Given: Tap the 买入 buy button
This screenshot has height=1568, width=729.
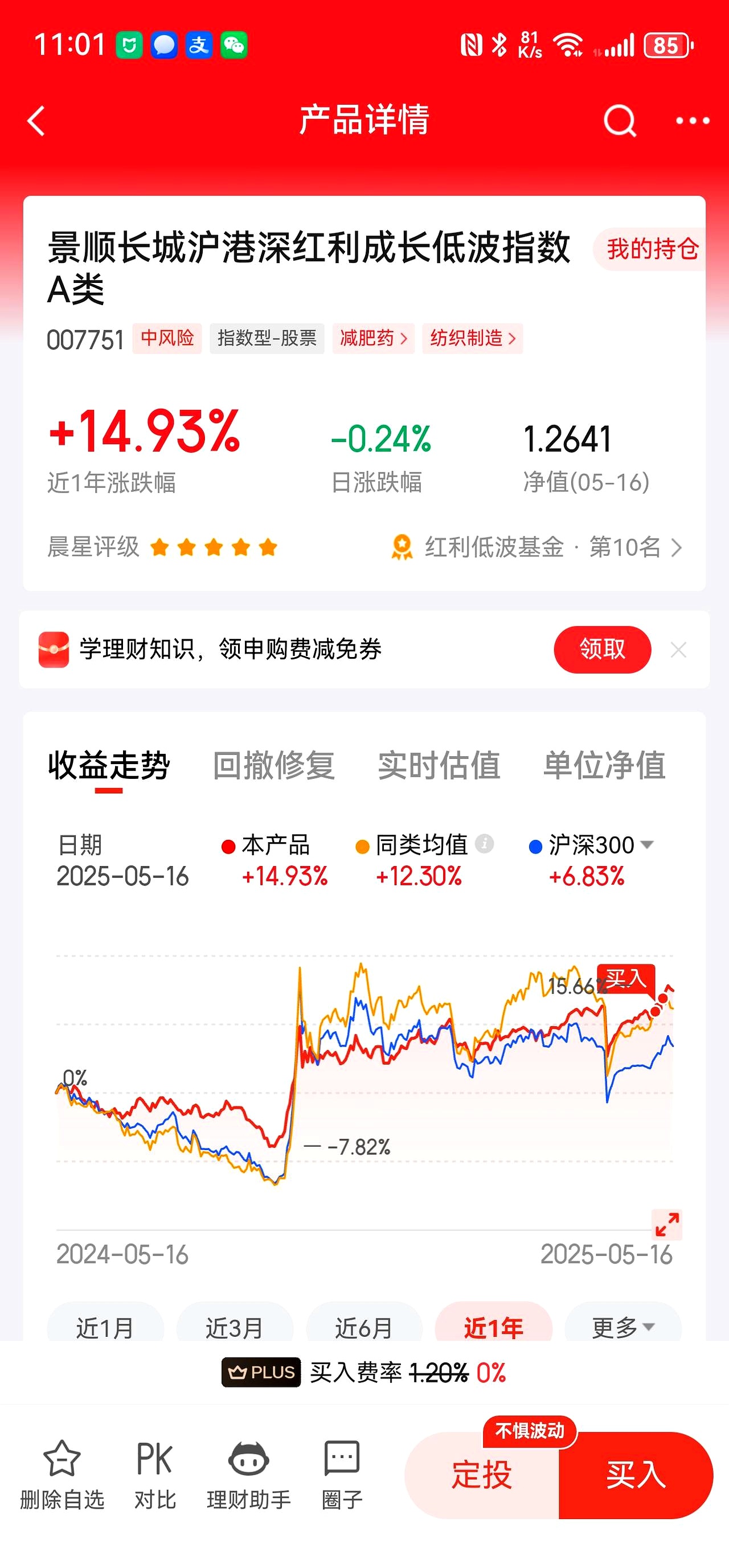Looking at the screenshot, I should point(635,1473).
